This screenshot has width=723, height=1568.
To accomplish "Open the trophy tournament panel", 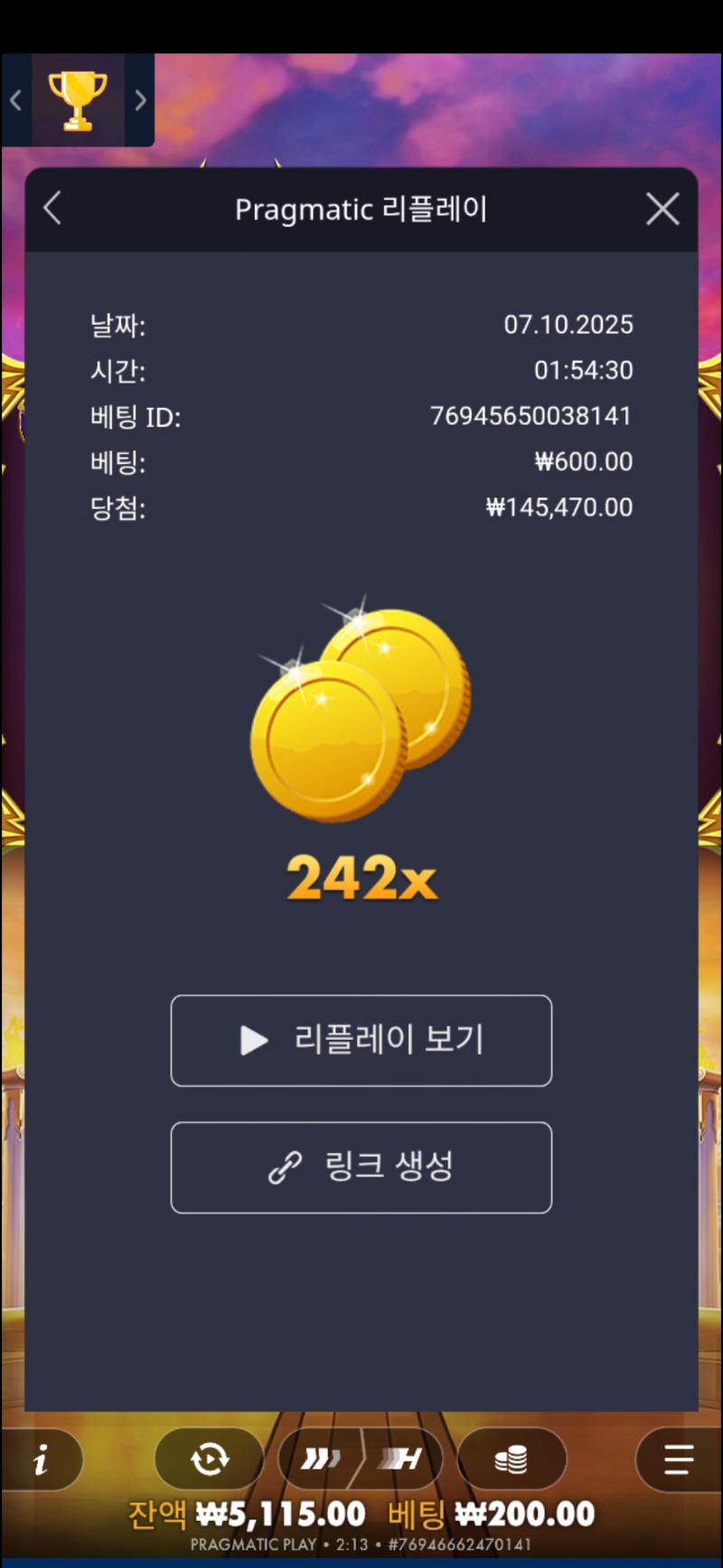I will (78, 99).
